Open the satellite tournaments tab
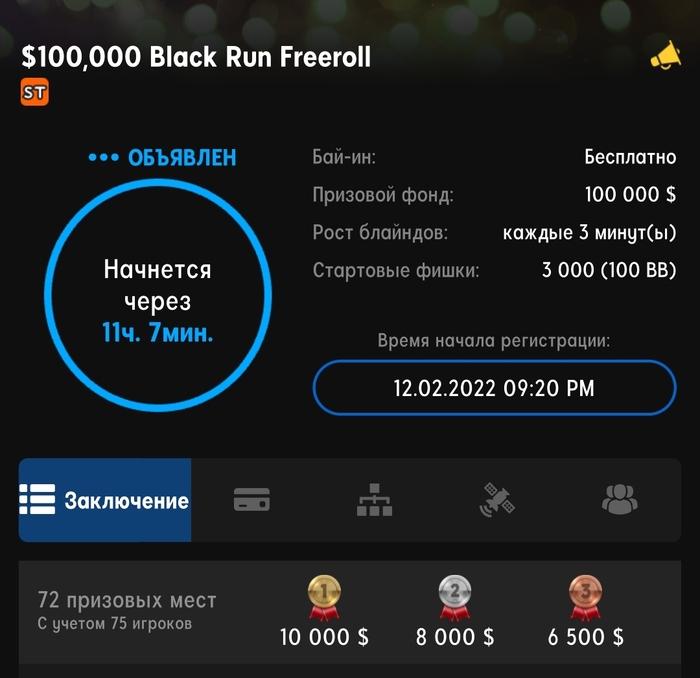Image resolution: width=700 pixels, height=678 pixels. 497,500
